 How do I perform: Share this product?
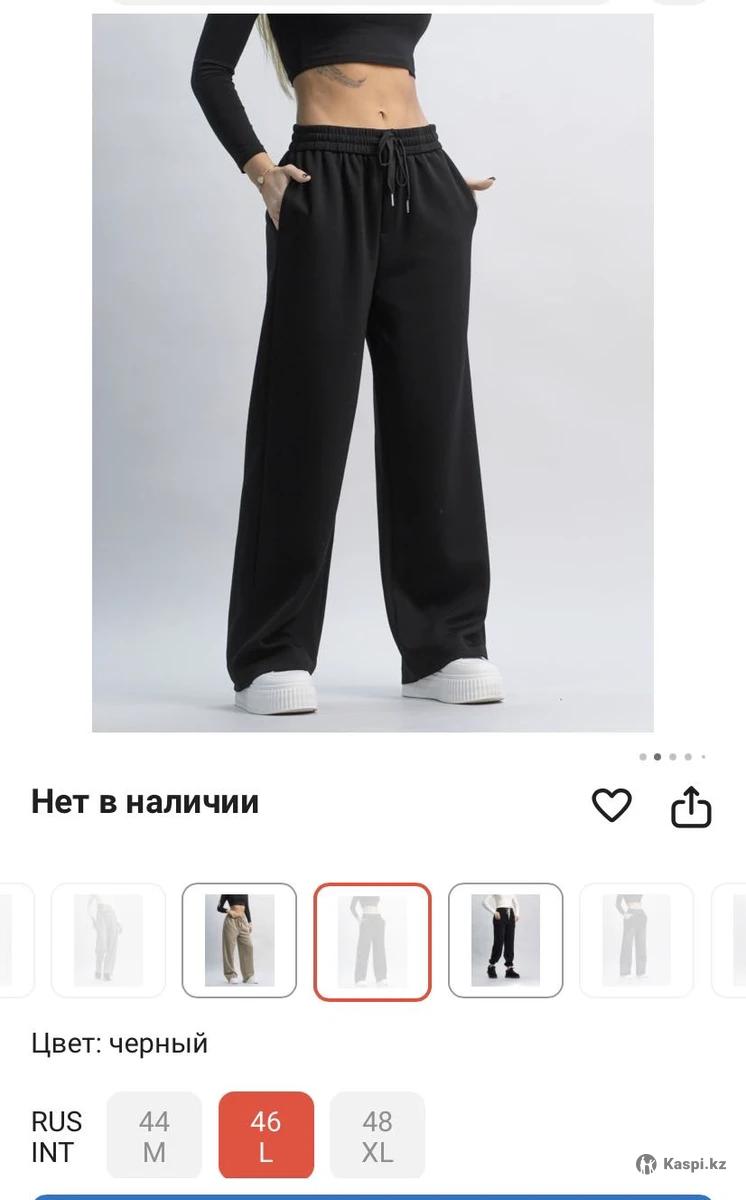point(691,807)
